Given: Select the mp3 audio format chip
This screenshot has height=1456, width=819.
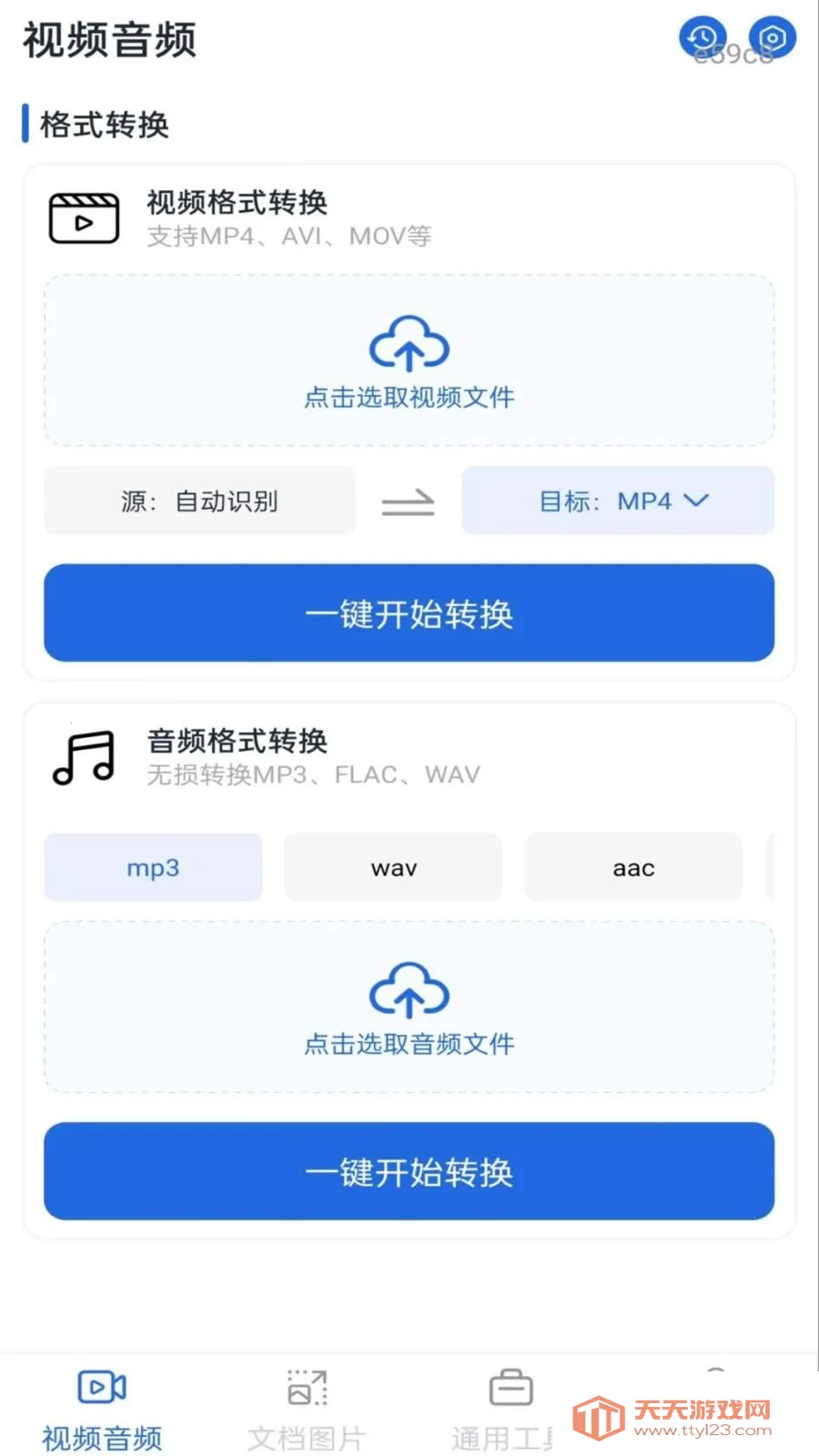Looking at the screenshot, I should coord(153,867).
